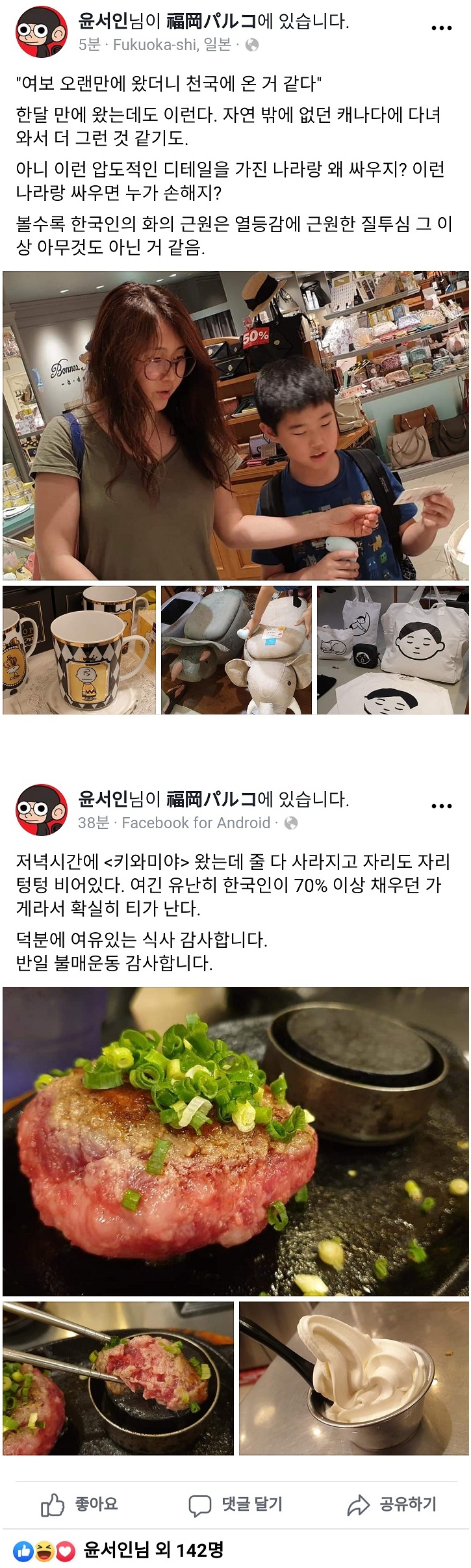
Task: View reactions from 윤서인님 외 142명
Action: [x=153, y=1550]
